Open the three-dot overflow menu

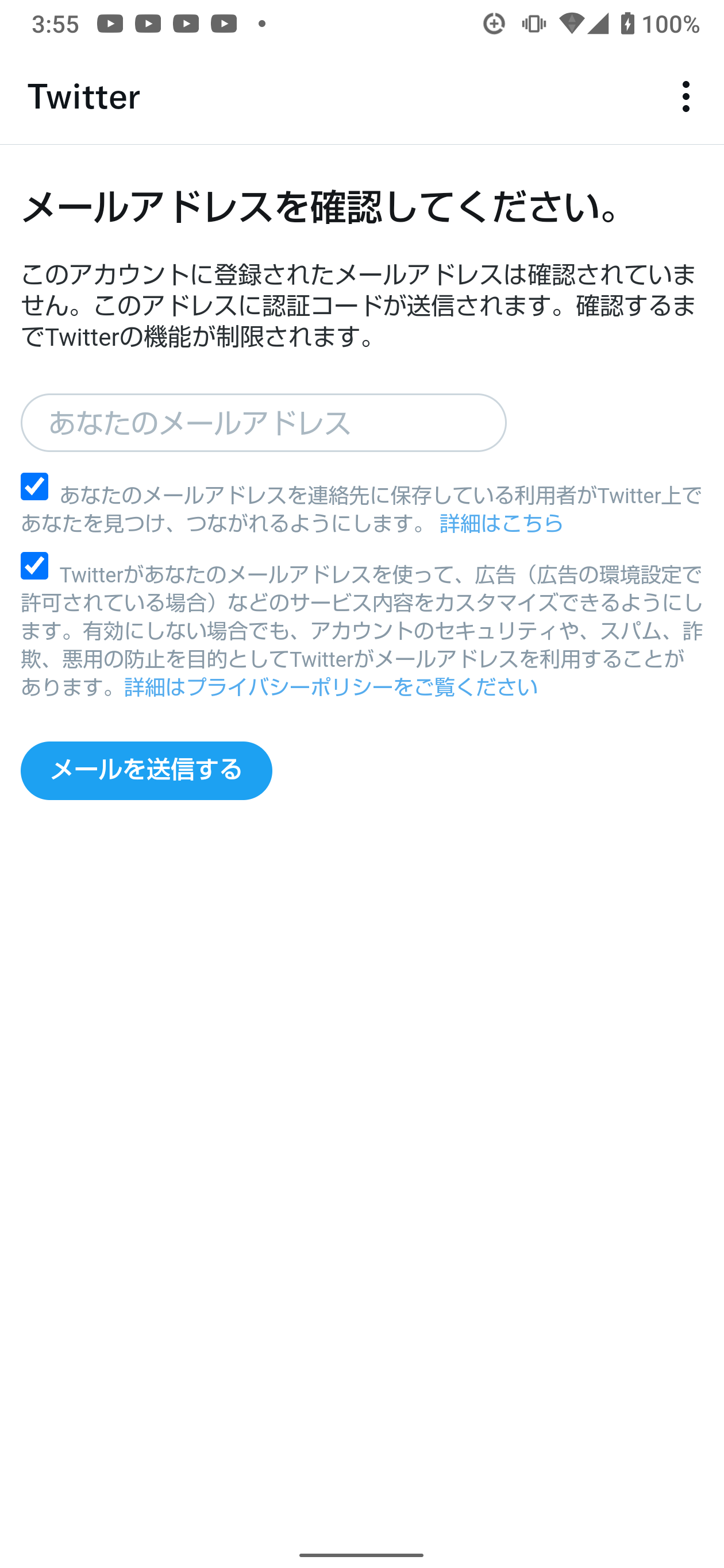click(x=687, y=98)
